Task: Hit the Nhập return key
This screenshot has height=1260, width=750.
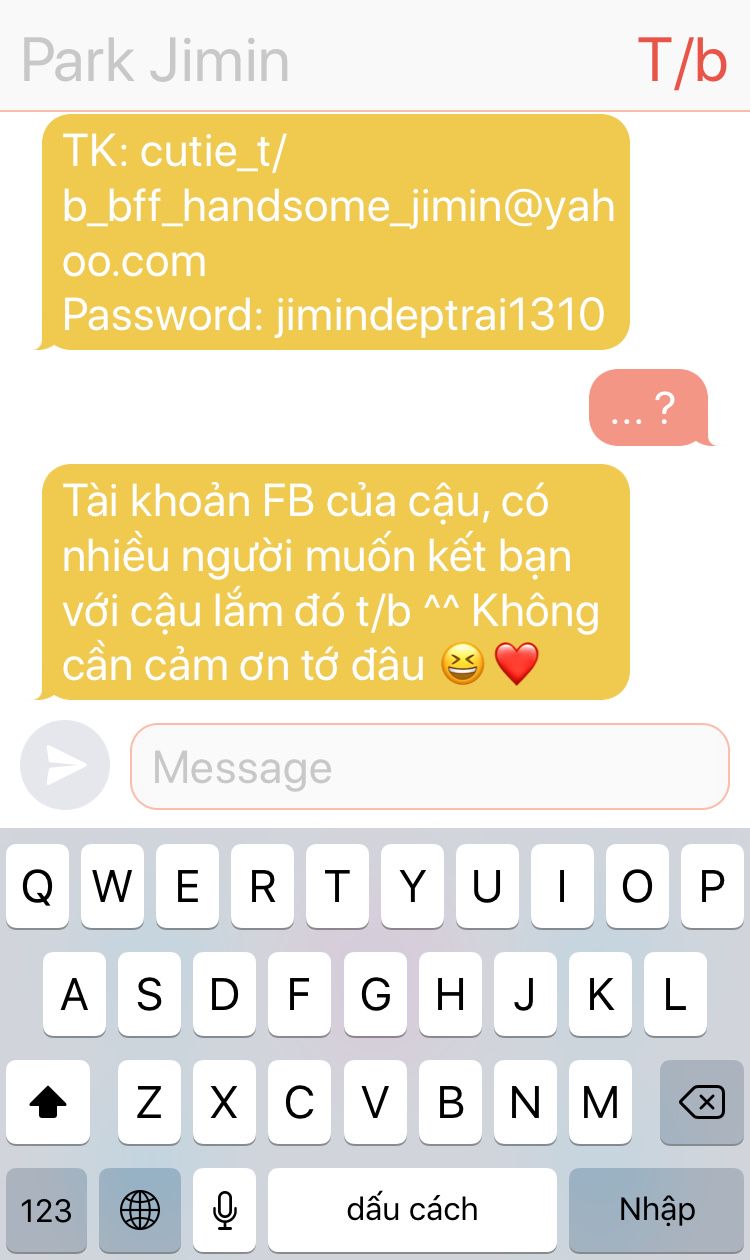Action: pos(657,1210)
